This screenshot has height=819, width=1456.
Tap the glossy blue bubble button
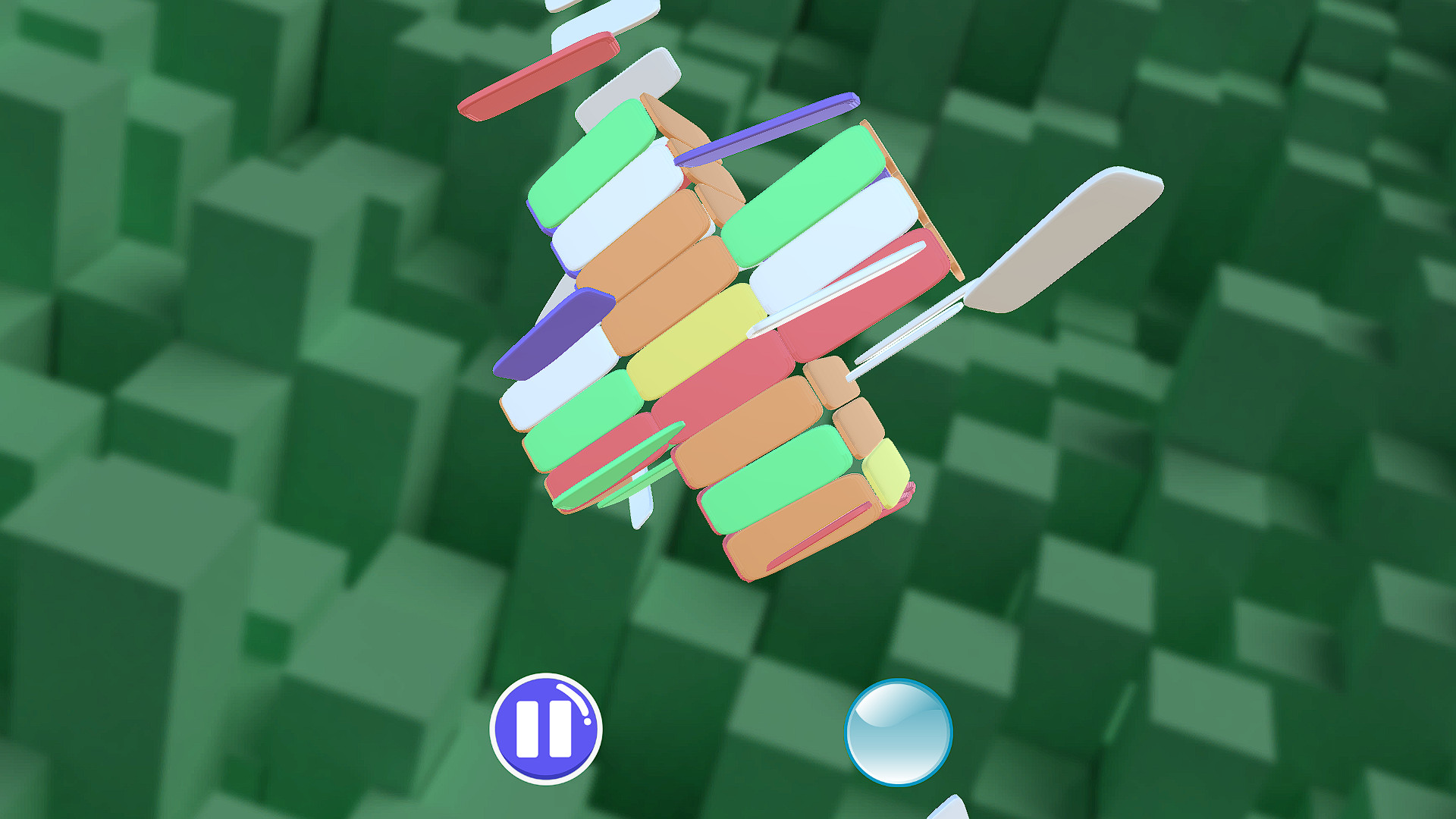[899, 732]
